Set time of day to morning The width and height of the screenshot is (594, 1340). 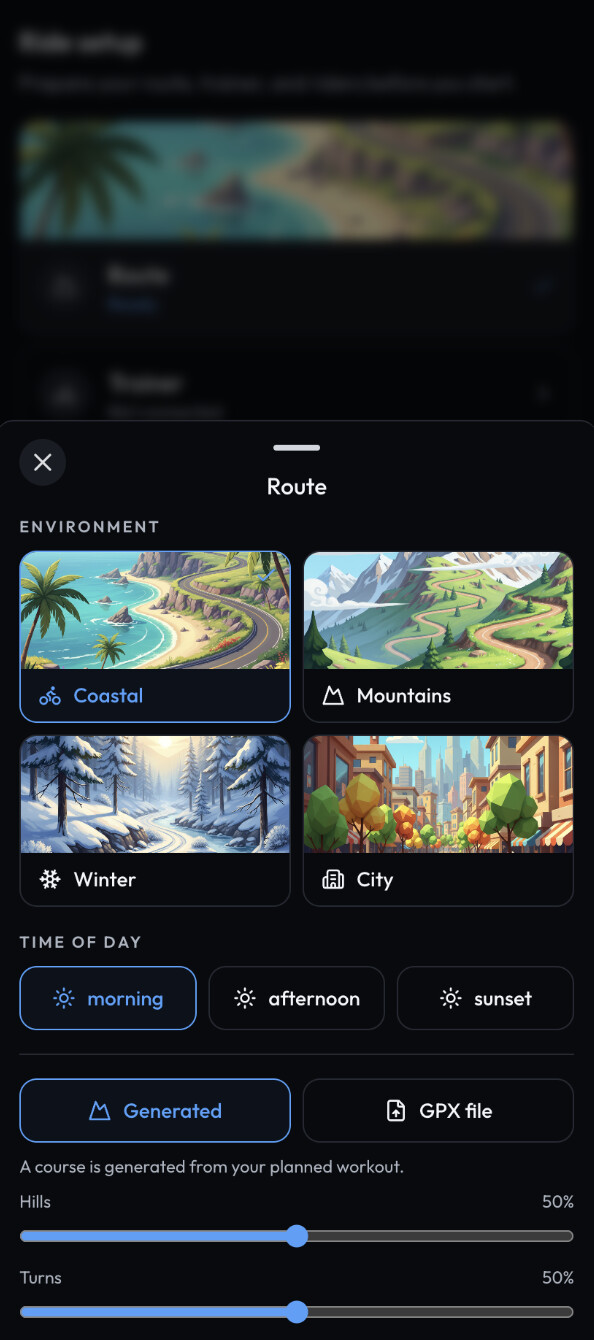click(108, 998)
